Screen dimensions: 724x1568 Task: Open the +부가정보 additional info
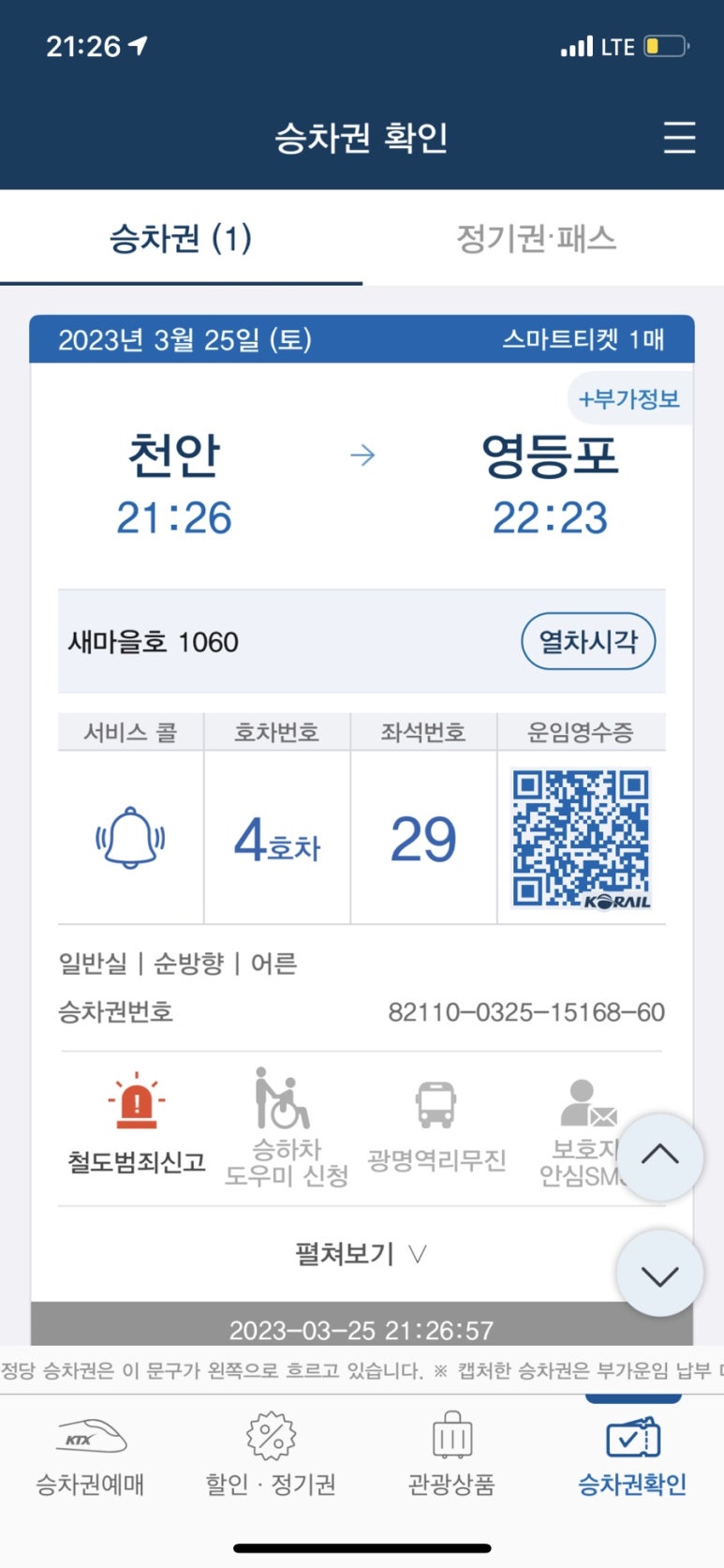pyautogui.click(x=629, y=399)
